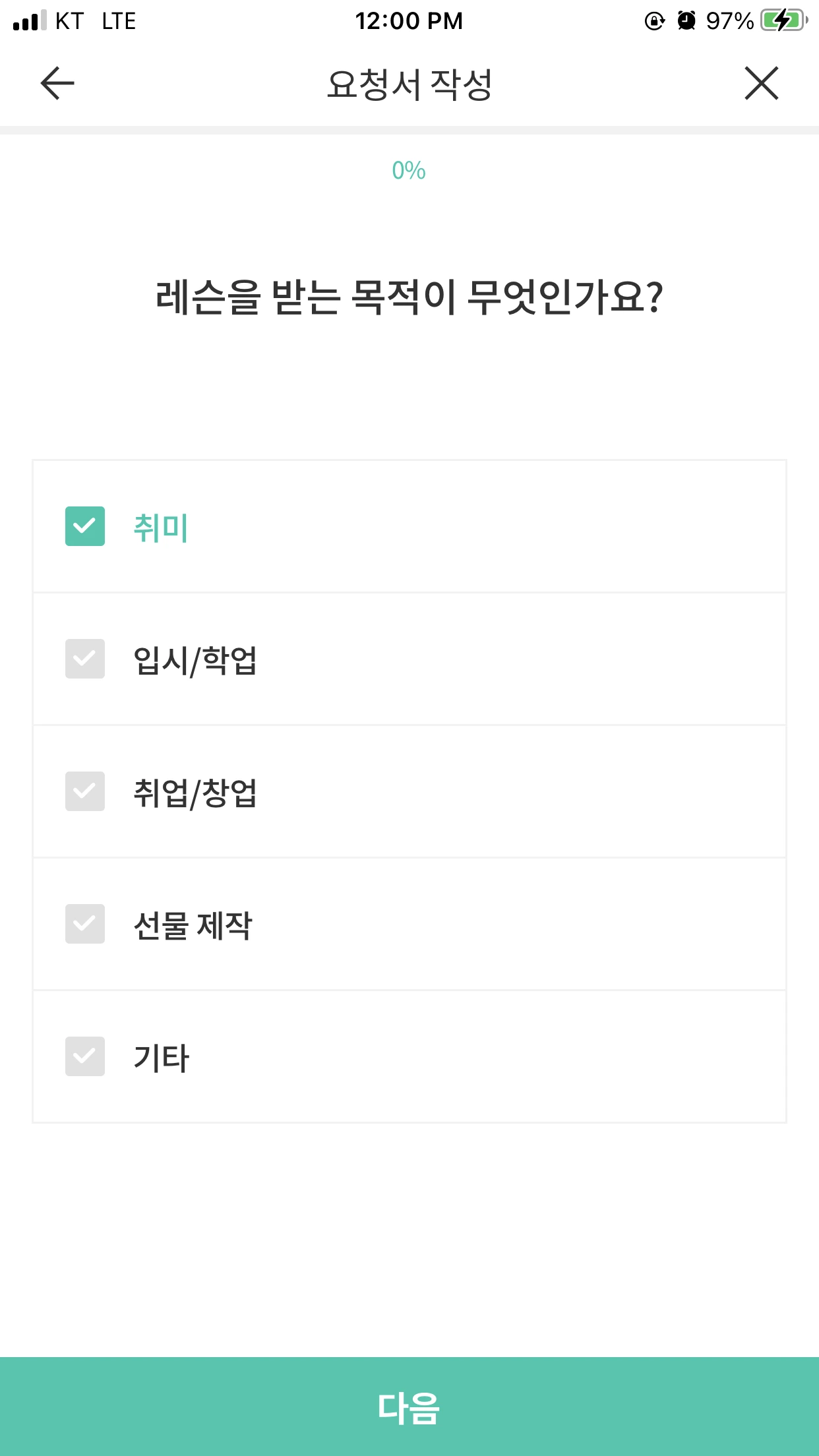Check the 취업/창업 checkbox
The image size is (819, 1456).
point(85,791)
